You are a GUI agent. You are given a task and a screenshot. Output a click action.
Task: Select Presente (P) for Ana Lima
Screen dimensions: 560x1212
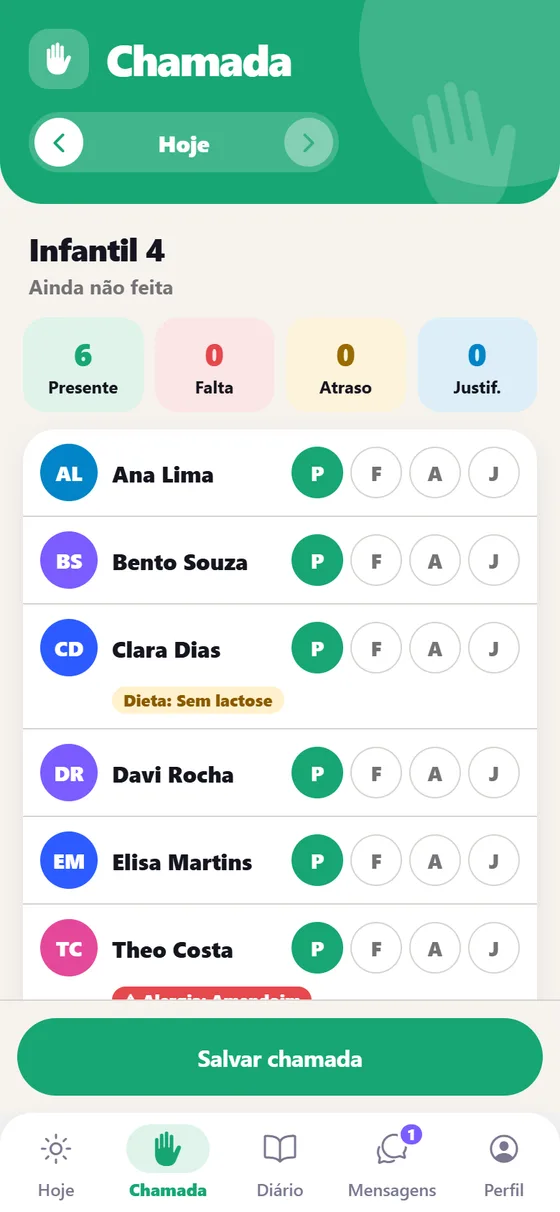(317, 474)
